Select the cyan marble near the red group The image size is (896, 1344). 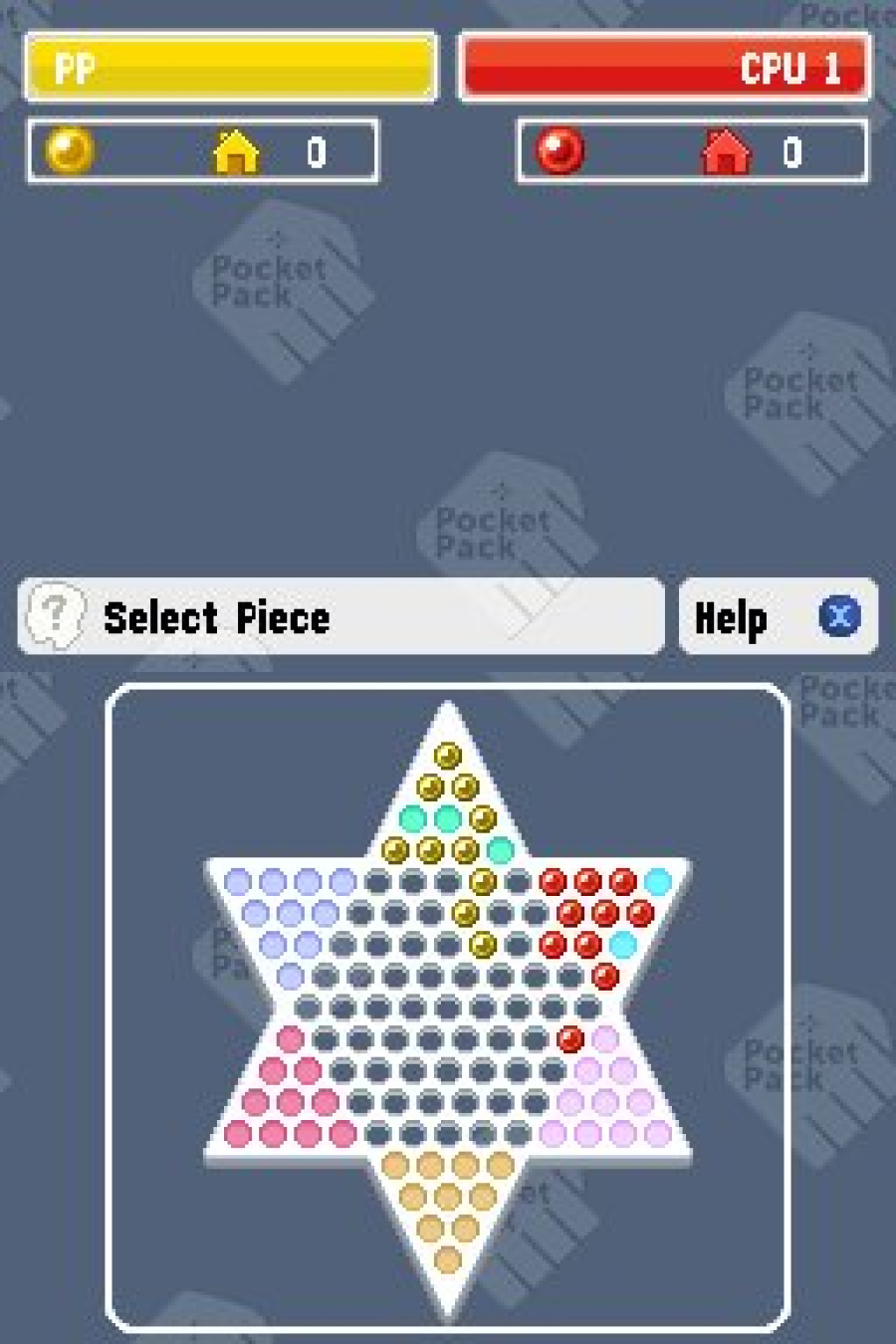pyautogui.click(x=657, y=880)
